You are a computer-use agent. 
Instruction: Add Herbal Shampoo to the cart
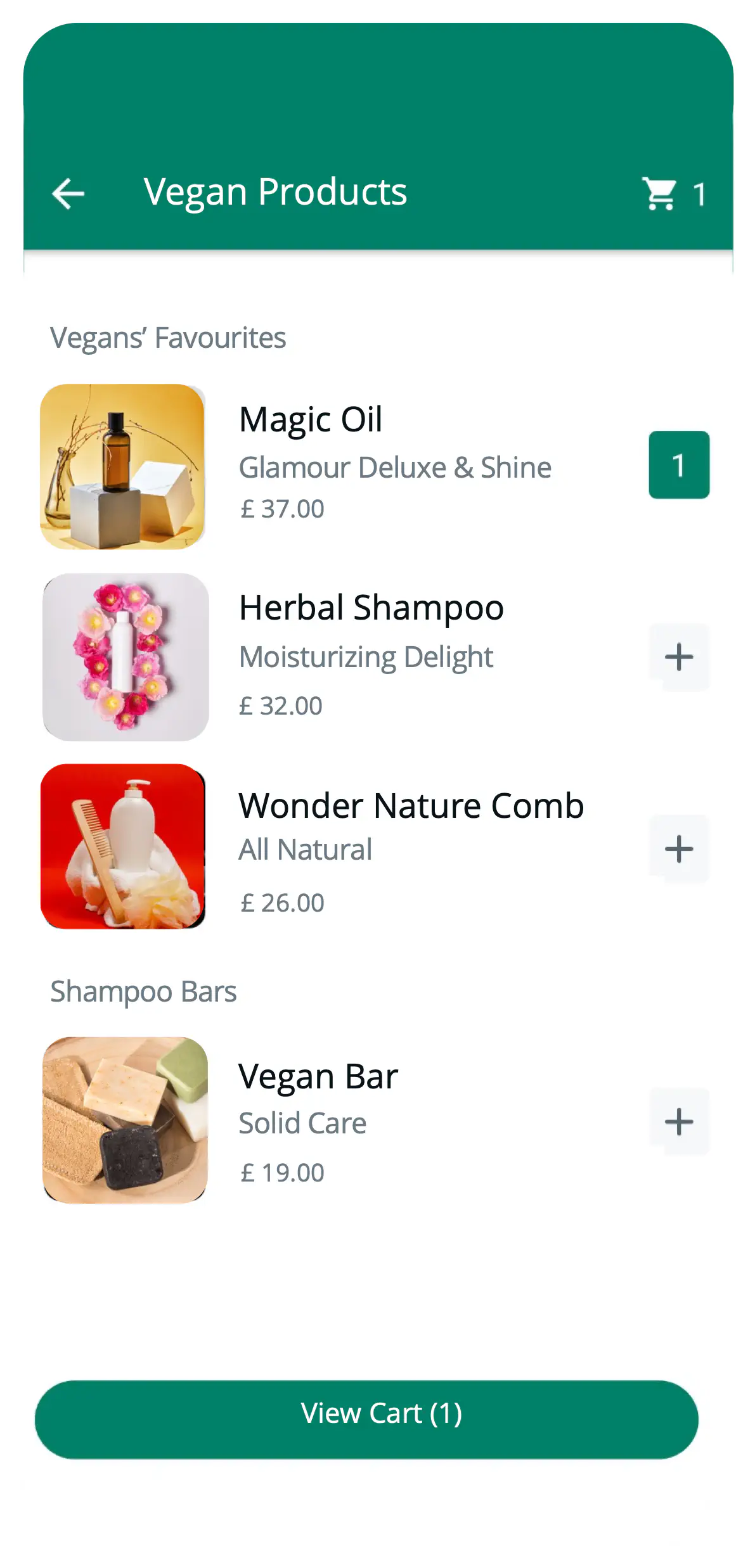coord(678,657)
